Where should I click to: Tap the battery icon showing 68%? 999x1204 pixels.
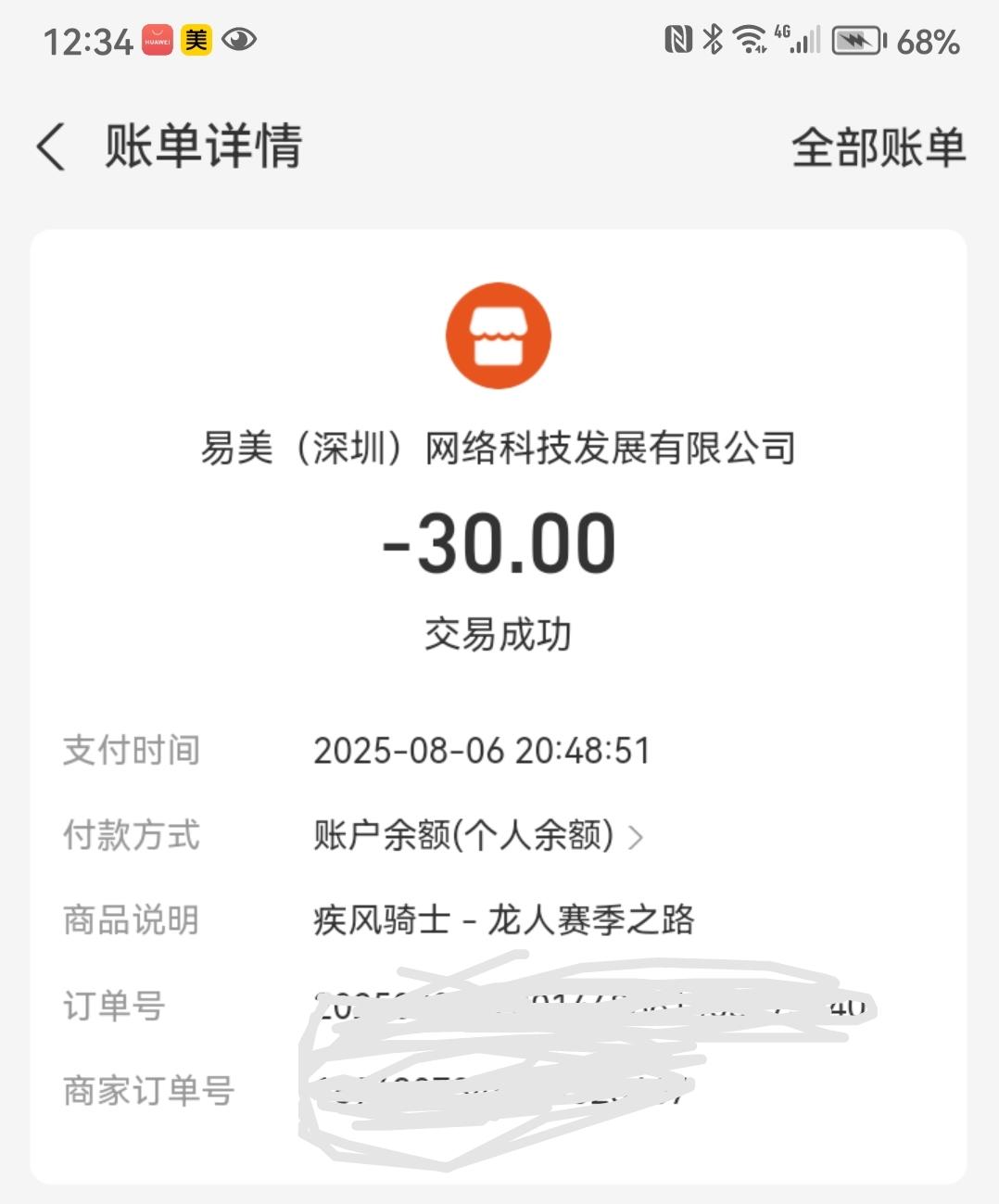tap(856, 41)
